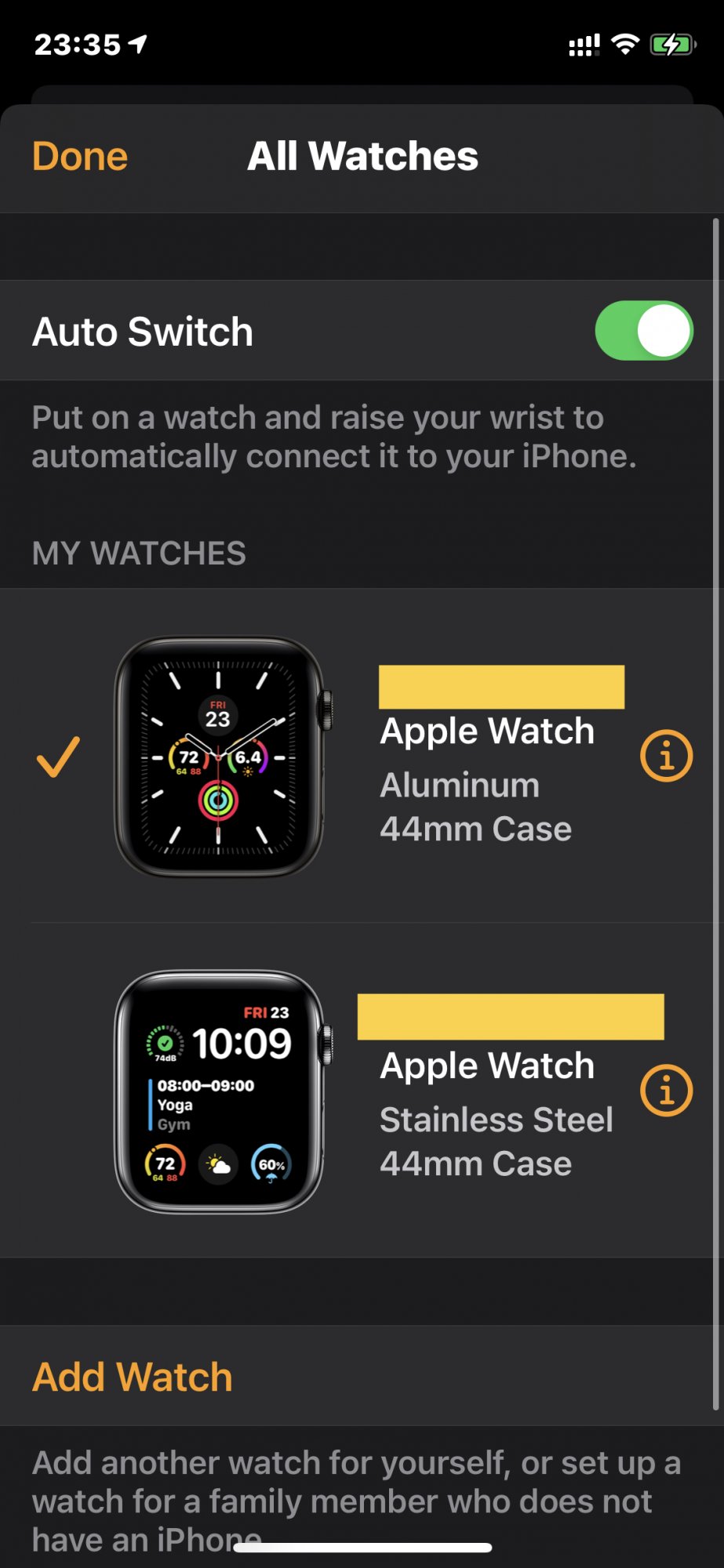Image resolution: width=724 pixels, height=1568 pixels.
Task: Tap Add Watch to pair another
Action: [133, 1377]
